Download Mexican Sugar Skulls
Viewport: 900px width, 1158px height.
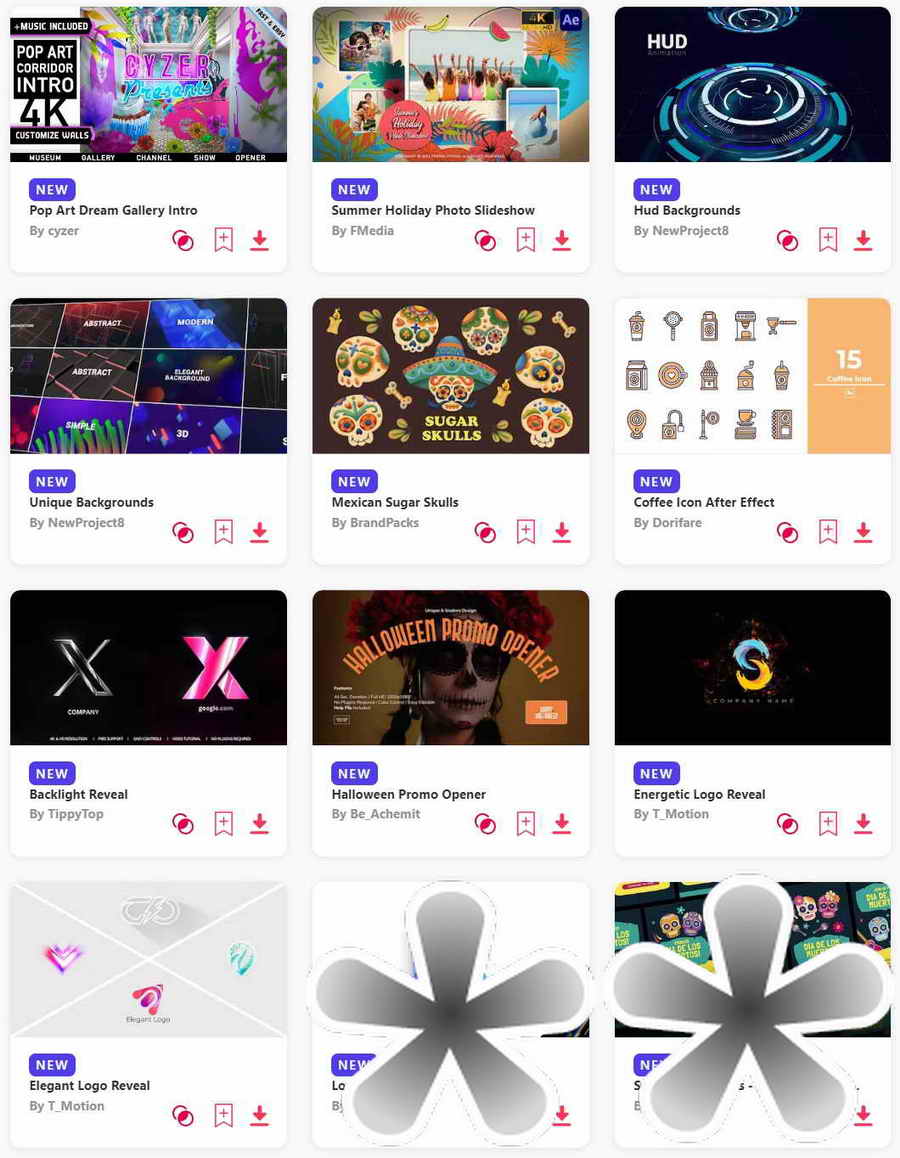pos(561,532)
